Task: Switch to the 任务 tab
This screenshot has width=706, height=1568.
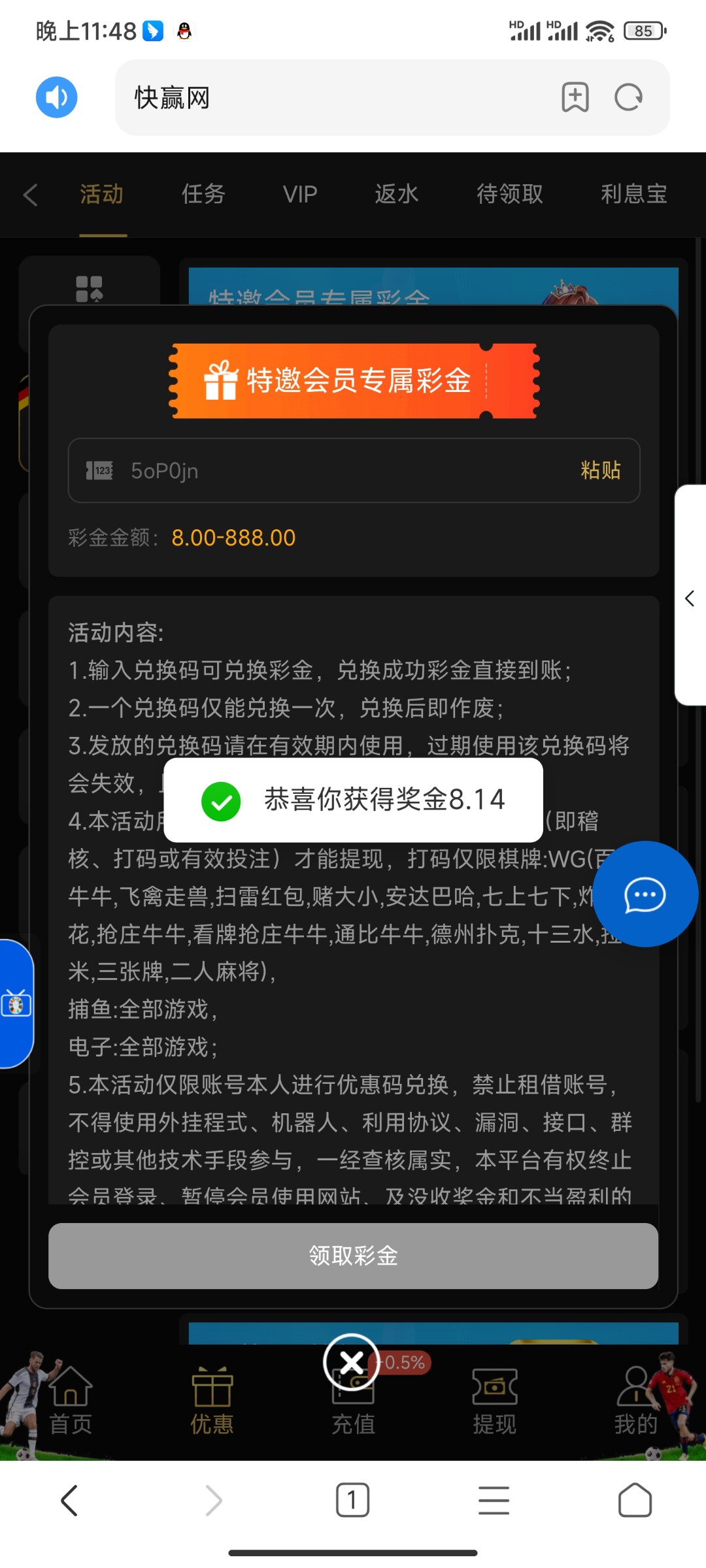Action: [x=203, y=195]
